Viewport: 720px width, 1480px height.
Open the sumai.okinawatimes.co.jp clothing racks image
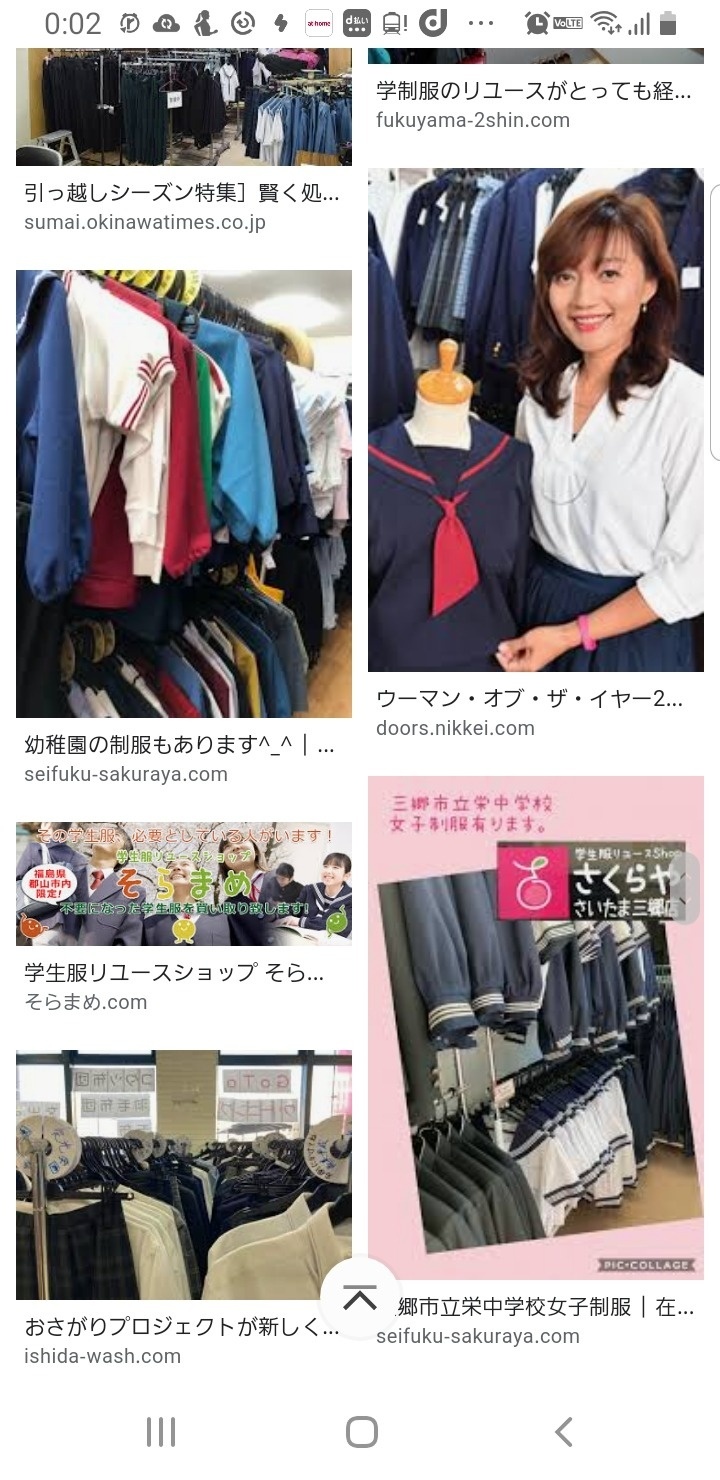click(x=184, y=107)
